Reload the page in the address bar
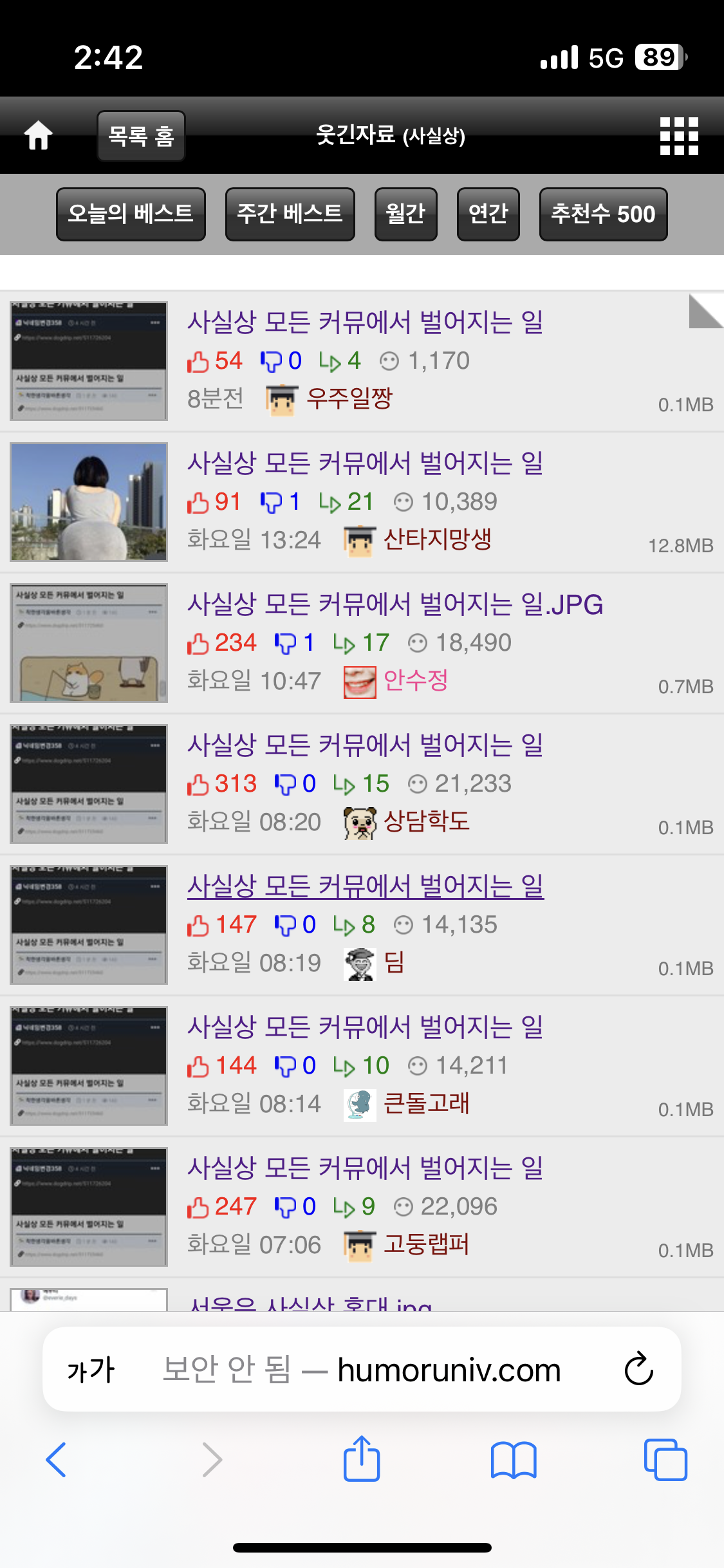The width and height of the screenshot is (724, 1568). (638, 1368)
